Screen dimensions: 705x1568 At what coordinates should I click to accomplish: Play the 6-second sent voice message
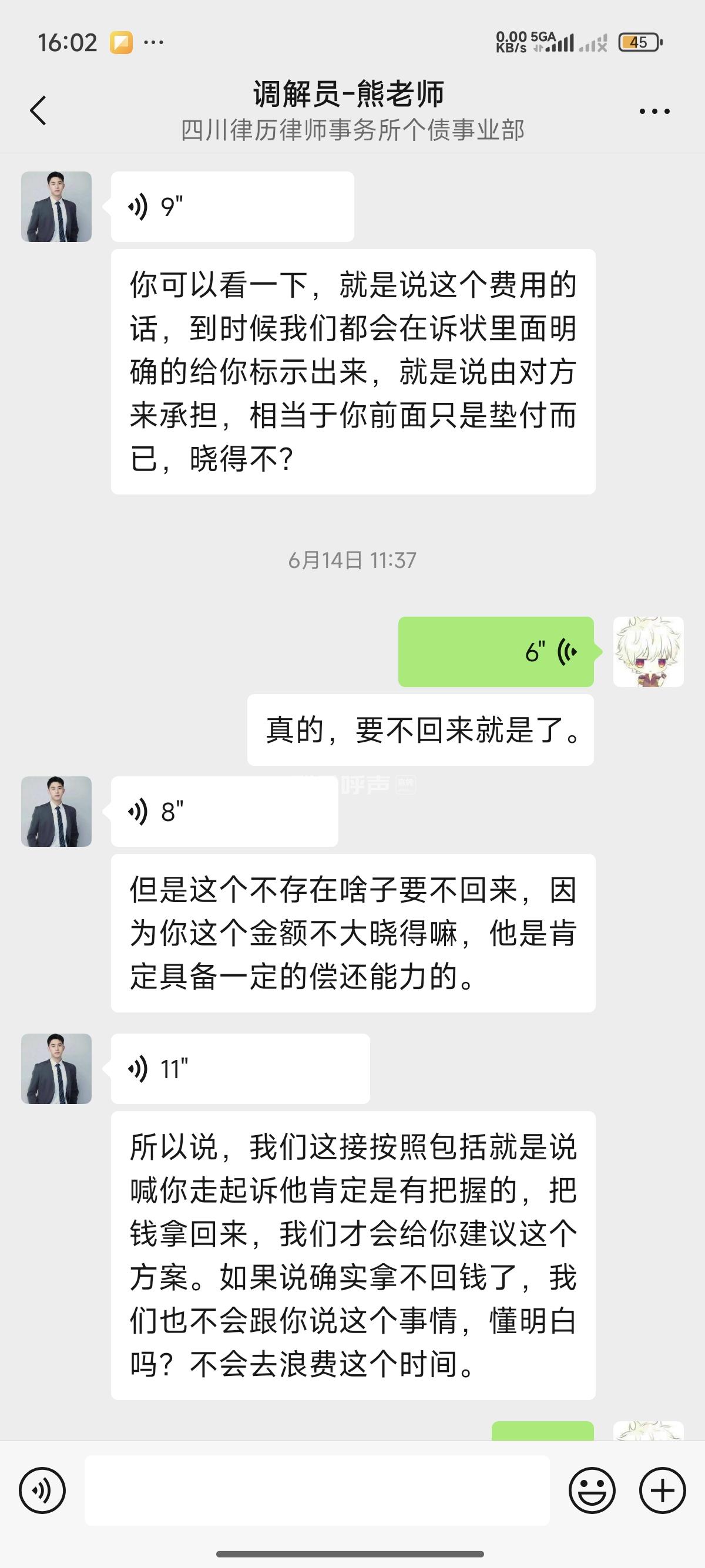click(496, 652)
